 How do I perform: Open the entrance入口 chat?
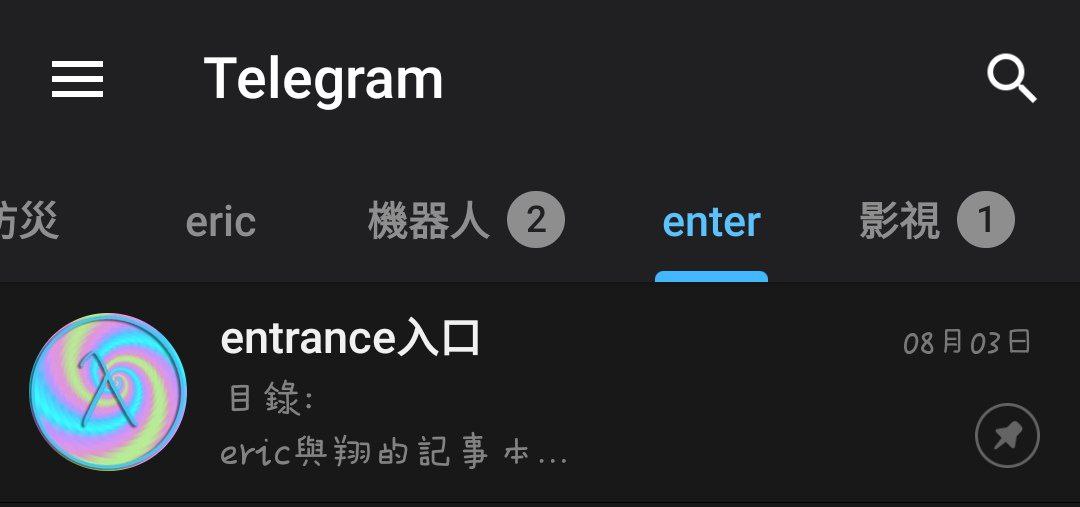pyautogui.click(x=540, y=394)
